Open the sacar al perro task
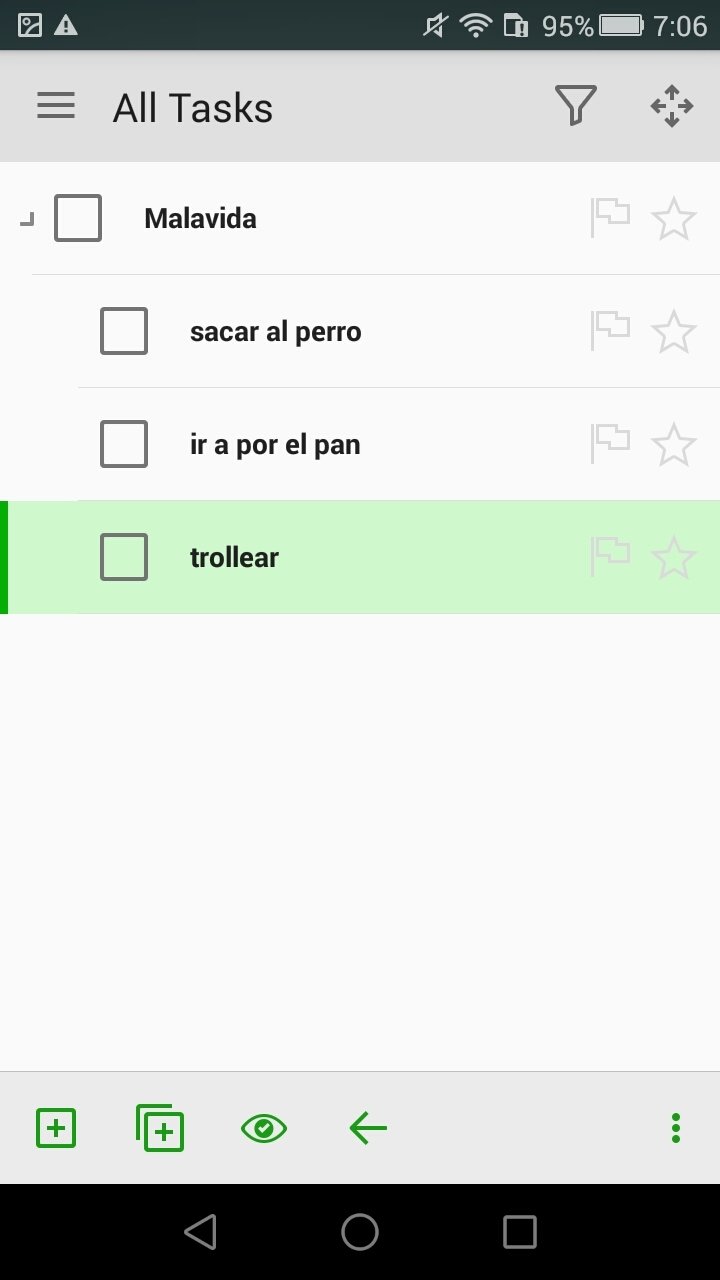720x1280 pixels. pos(276,332)
